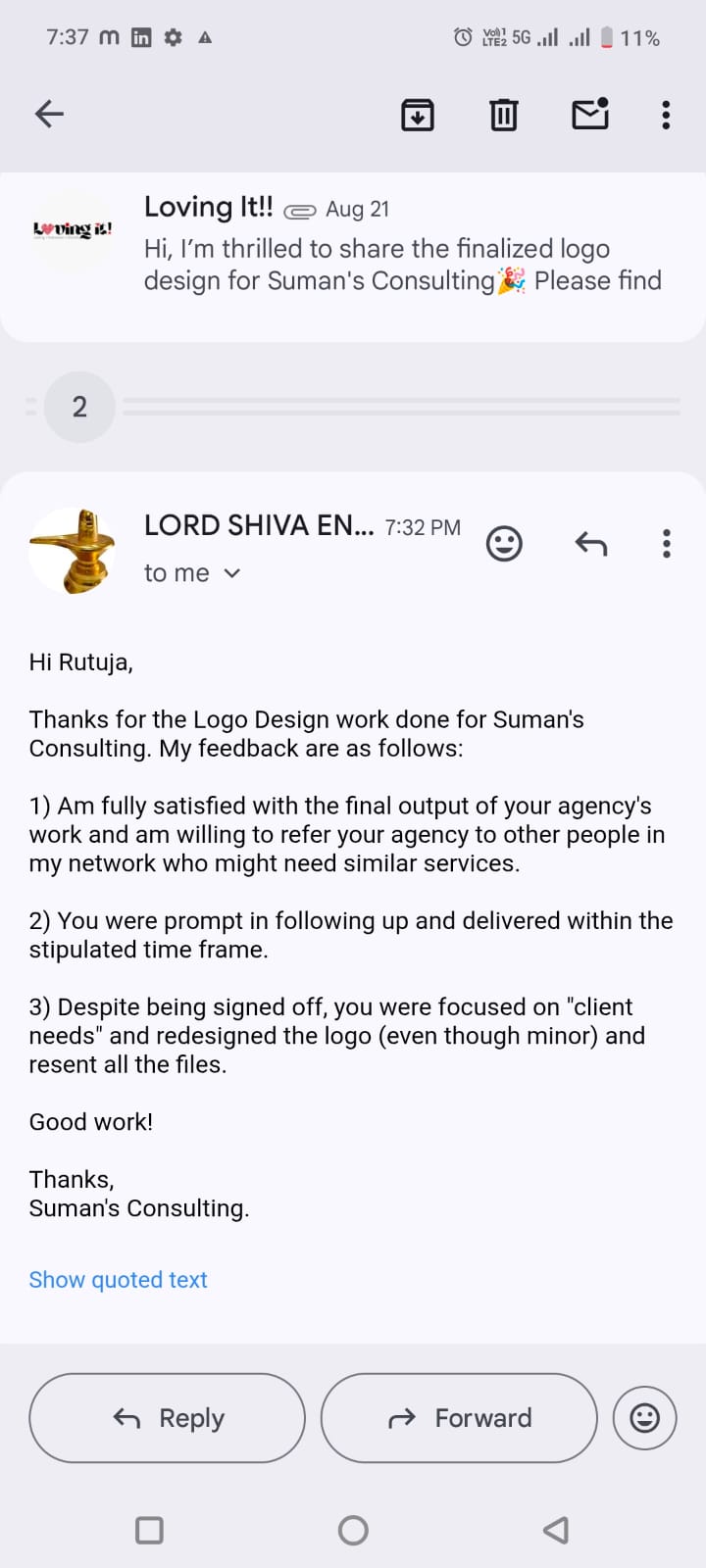The width and height of the screenshot is (706, 1568).
Task: View LORD SHIVA sender profile picture
Action: coord(73,551)
